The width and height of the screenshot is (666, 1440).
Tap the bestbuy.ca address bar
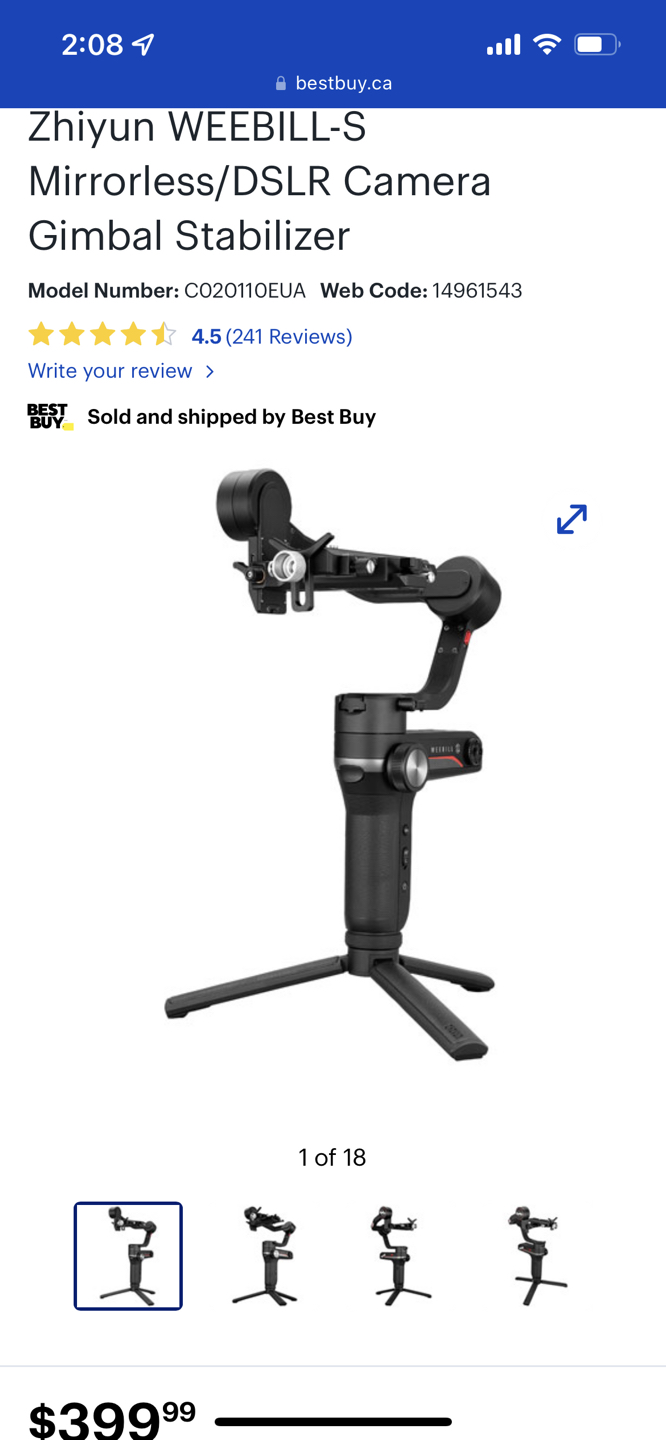333,84
